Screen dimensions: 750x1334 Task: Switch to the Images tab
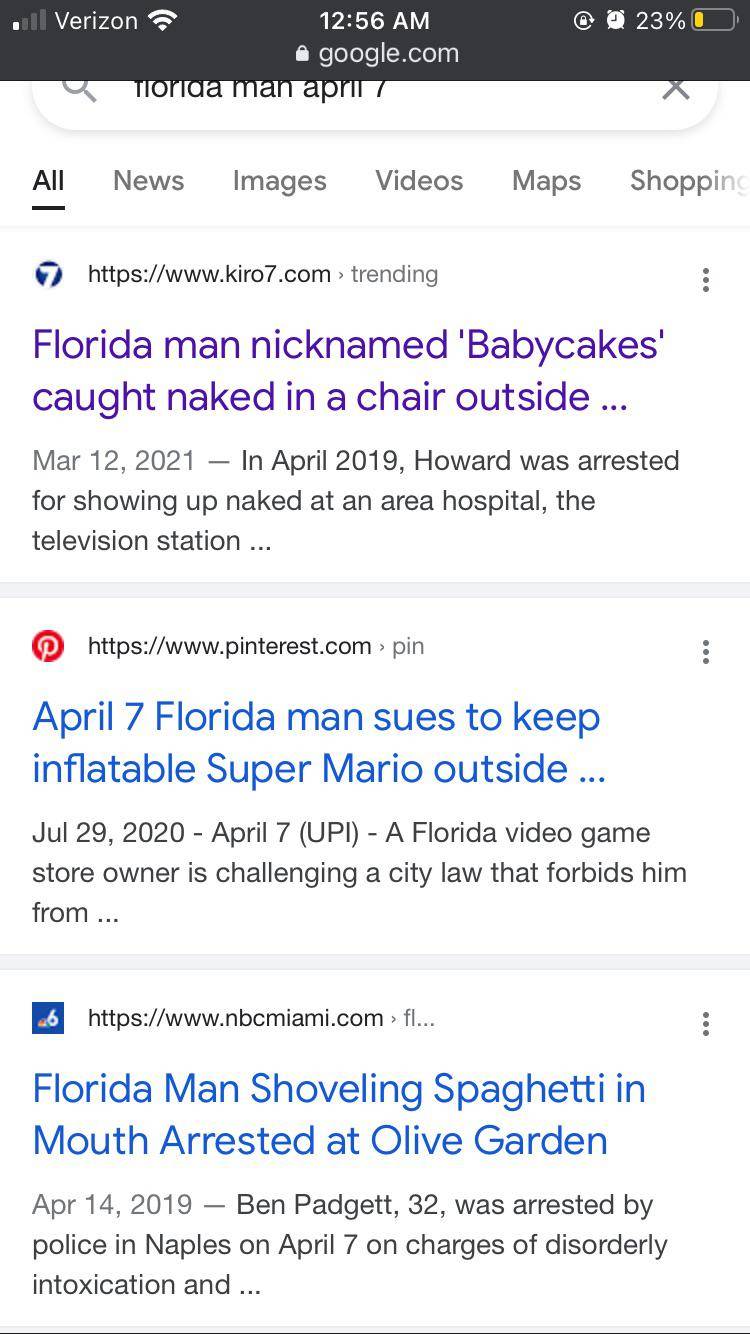[279, 181]
